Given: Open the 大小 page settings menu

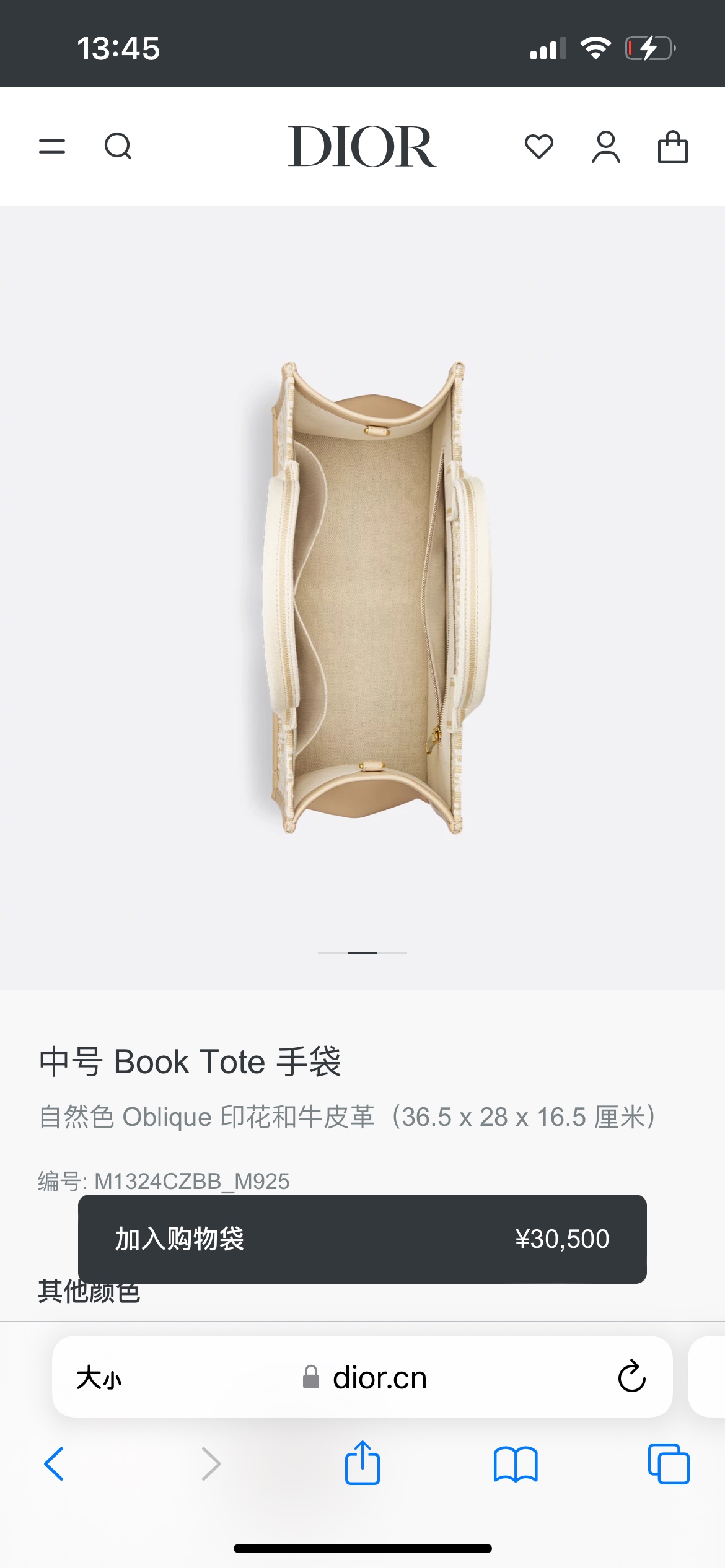Looking at the screenshot, I should point(99,1378).
